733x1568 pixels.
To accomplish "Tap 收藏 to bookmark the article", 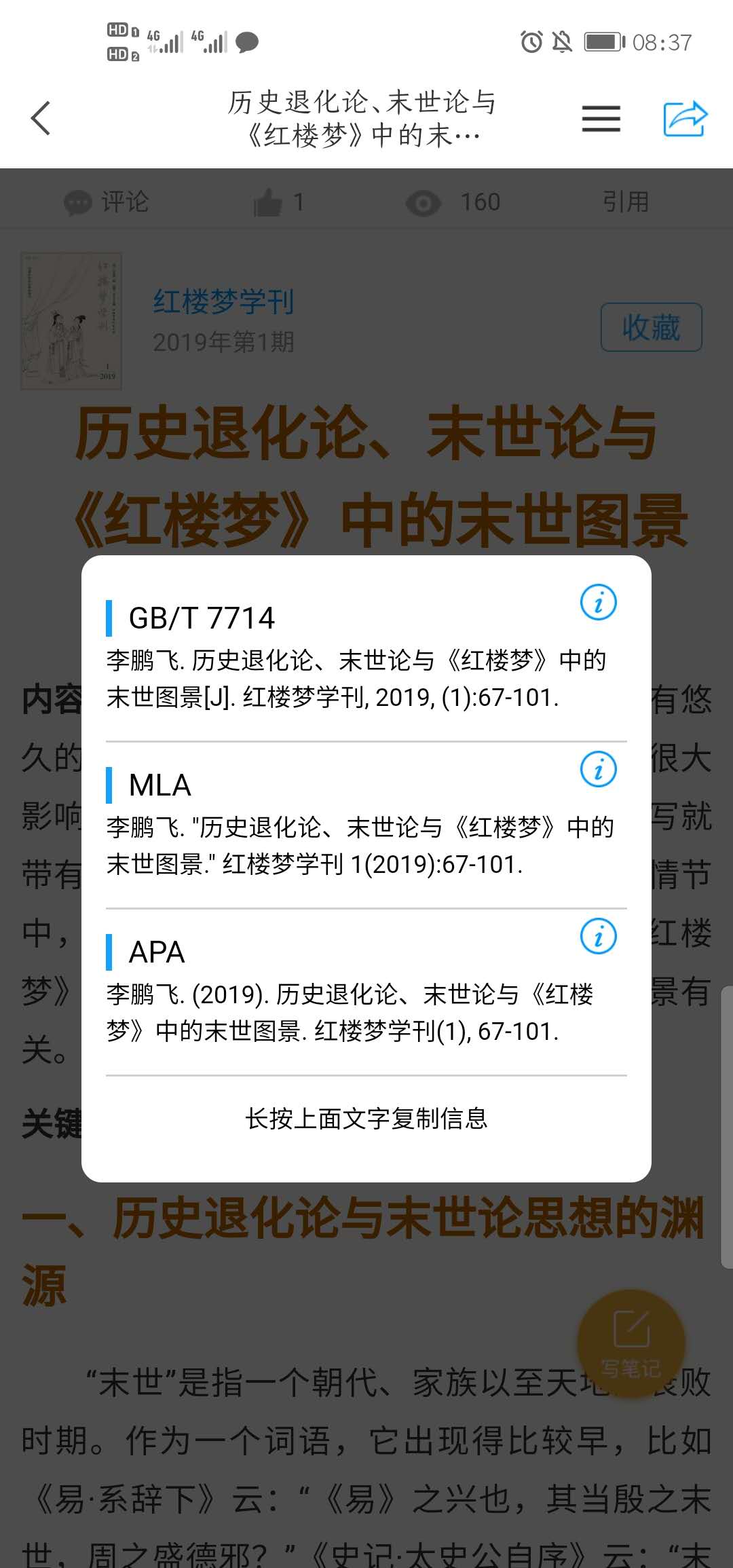I will click(x=651, y=327).
